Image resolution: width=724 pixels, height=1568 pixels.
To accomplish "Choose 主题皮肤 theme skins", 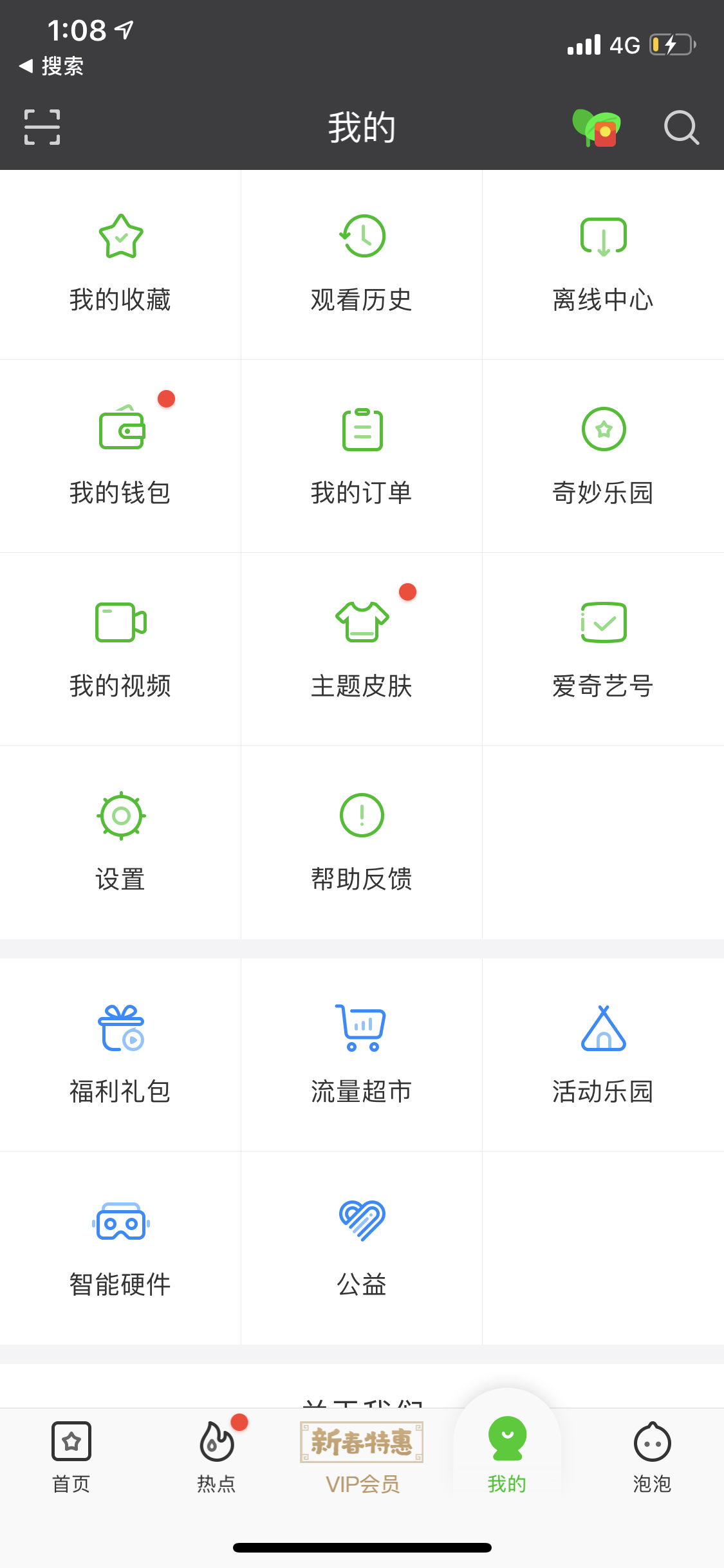I will point(362,649).
